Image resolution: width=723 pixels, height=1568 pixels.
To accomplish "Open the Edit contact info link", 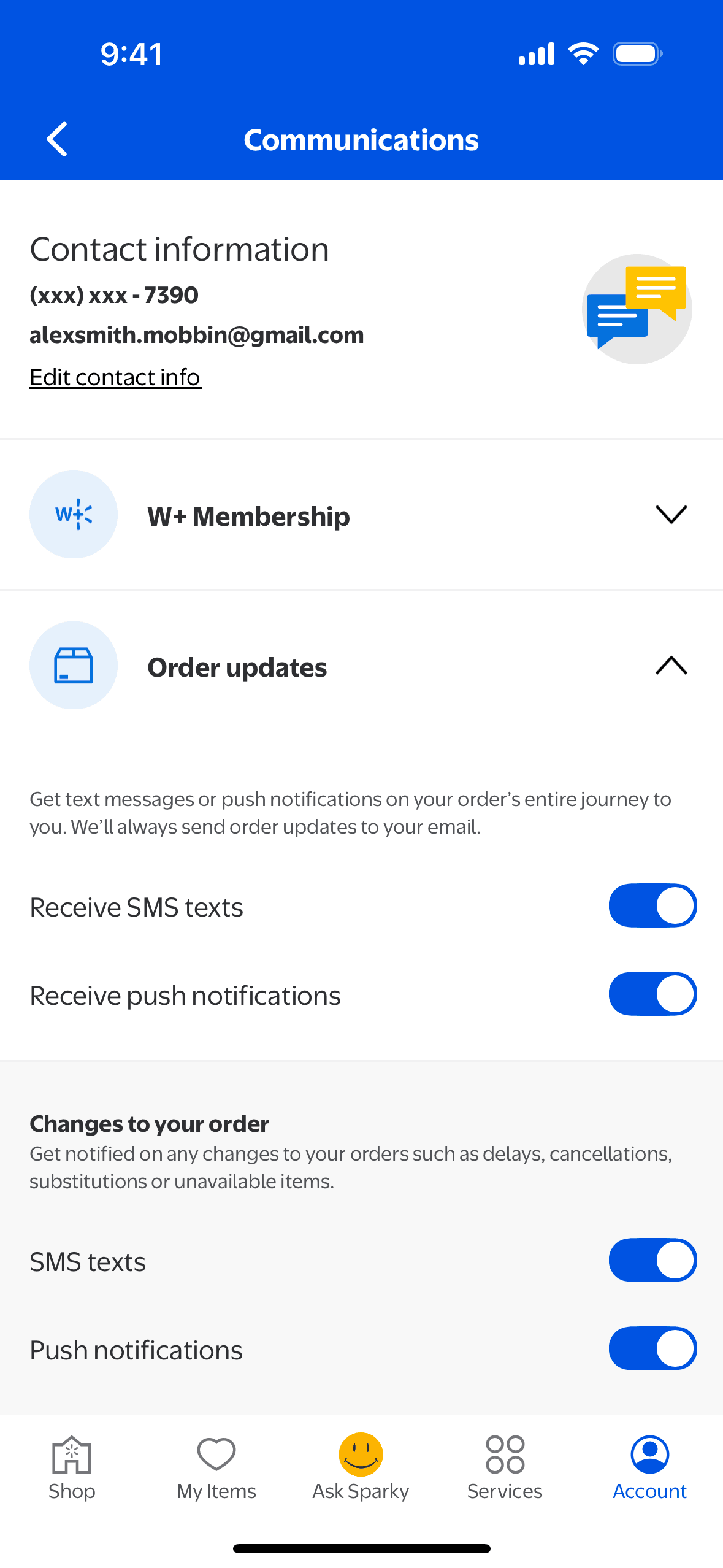I will click(115, 377).
